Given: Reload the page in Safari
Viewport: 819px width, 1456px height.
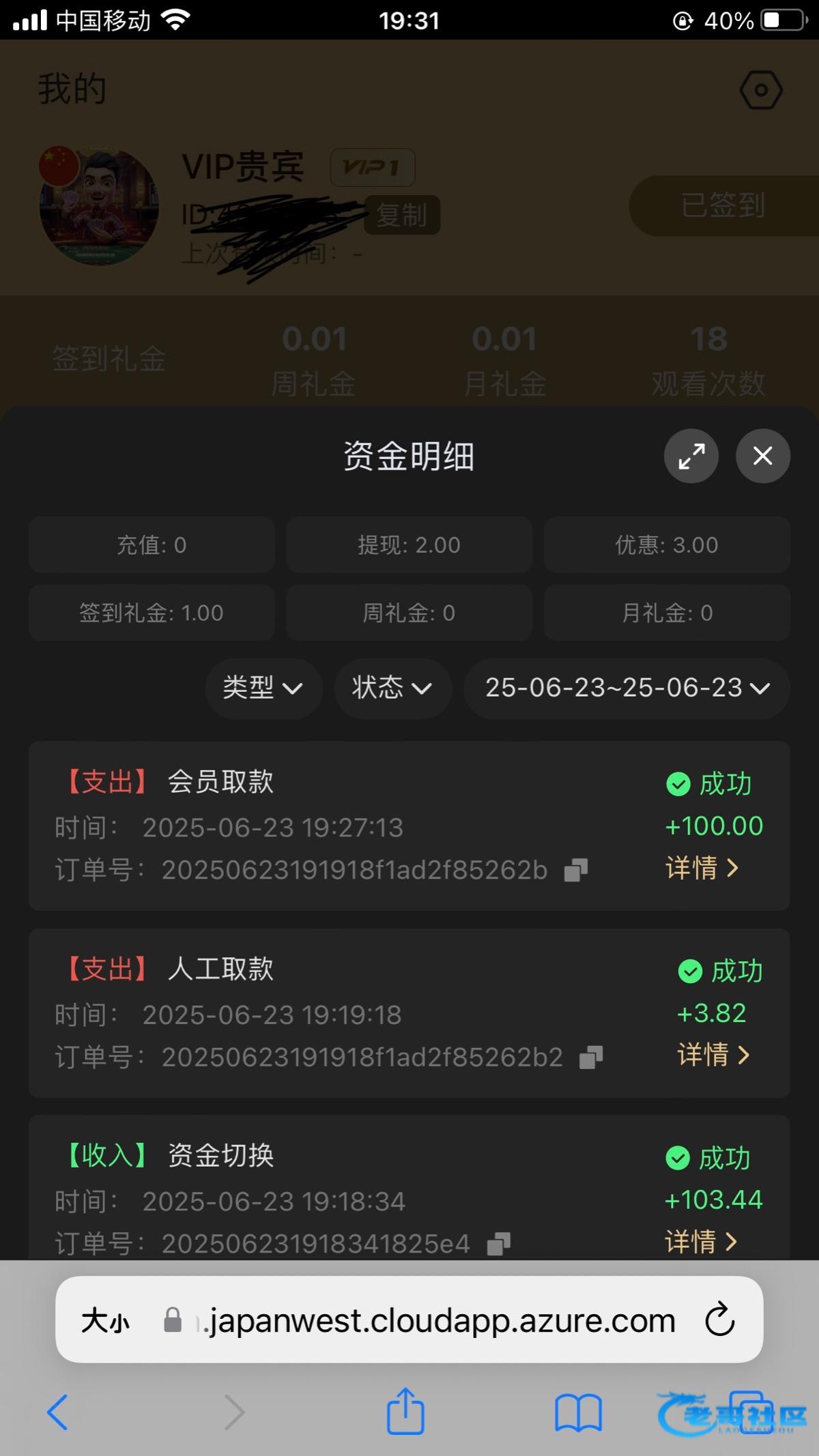Looking at the screenshot, I should point(719,1320).
